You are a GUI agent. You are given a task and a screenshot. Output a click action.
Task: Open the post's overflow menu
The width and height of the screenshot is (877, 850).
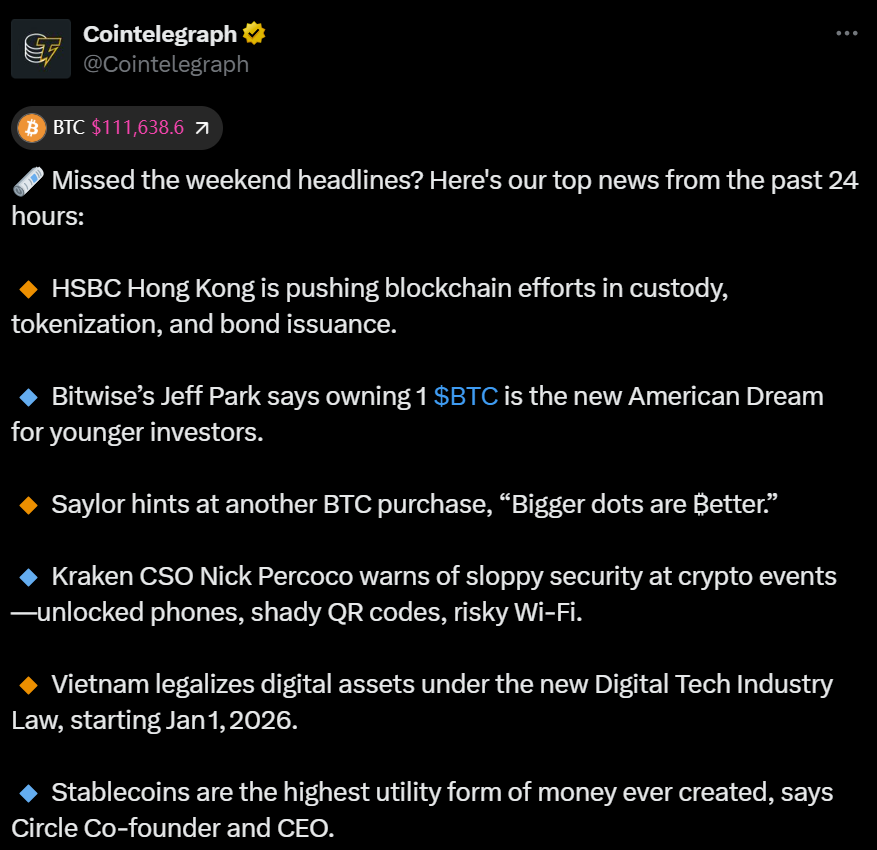846,33
